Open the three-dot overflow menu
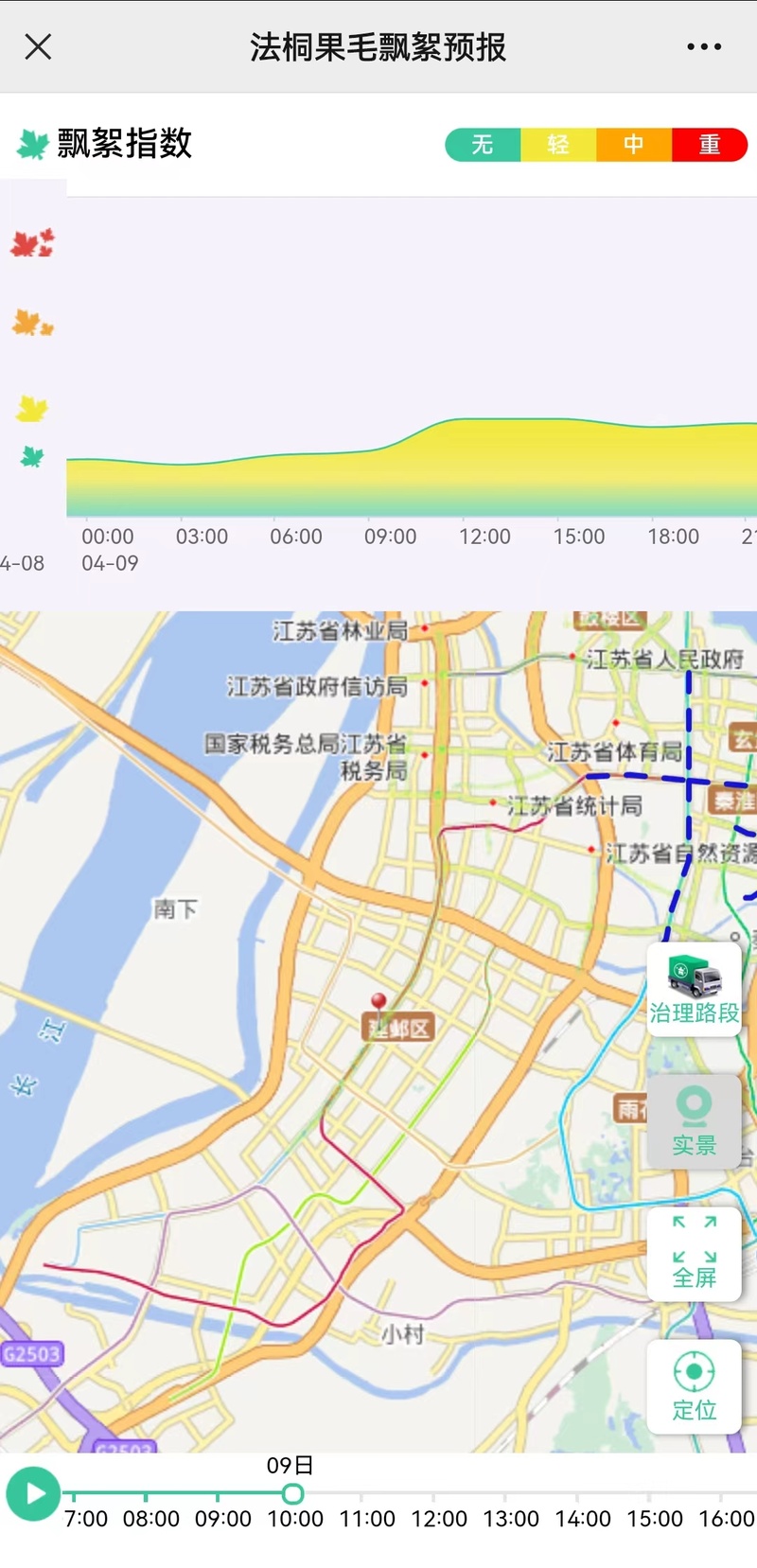Image resolution: width=757 pixels, height=1568 pixels. (704, 46)
